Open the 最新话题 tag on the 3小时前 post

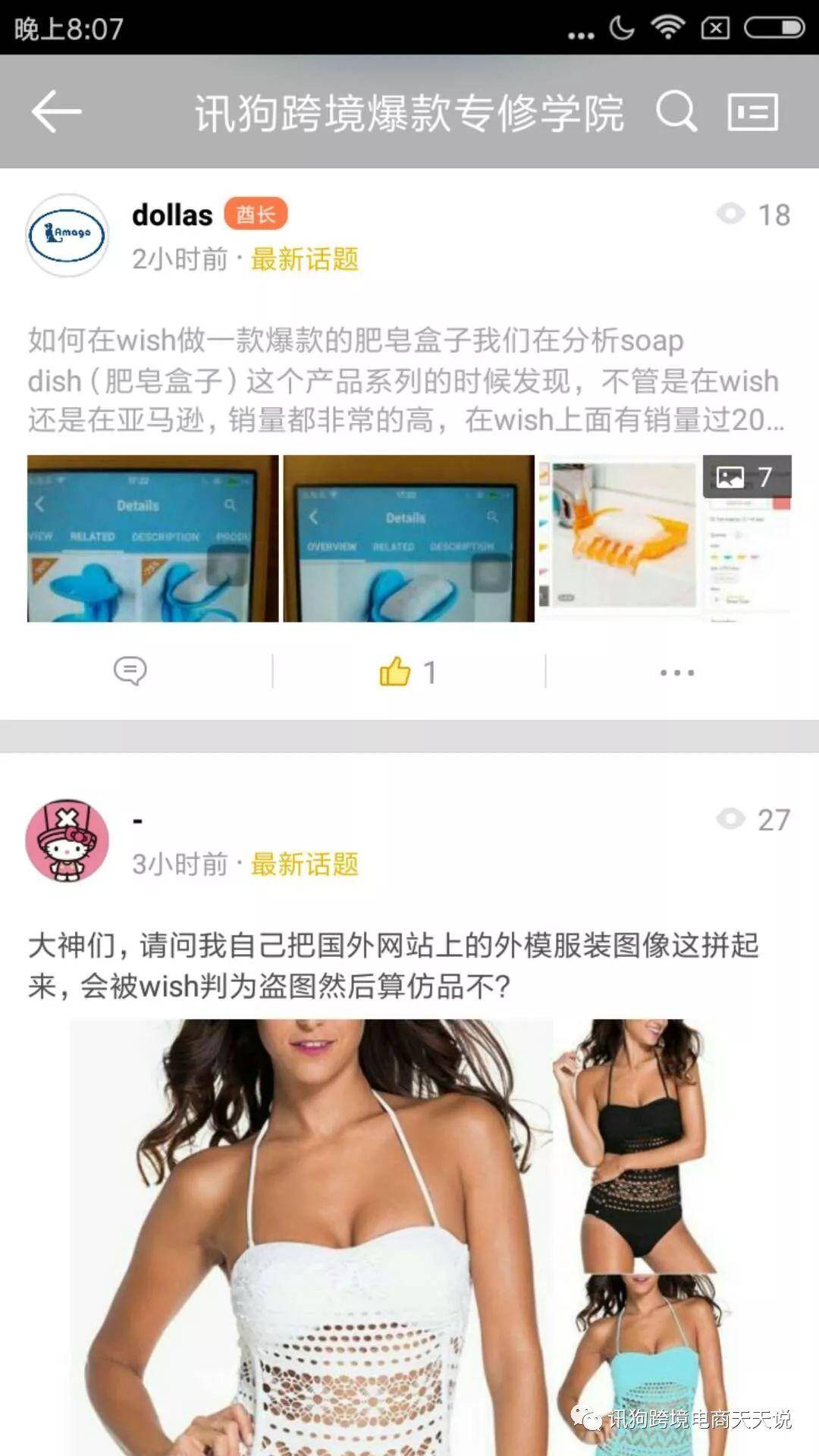tap(304, 864)
